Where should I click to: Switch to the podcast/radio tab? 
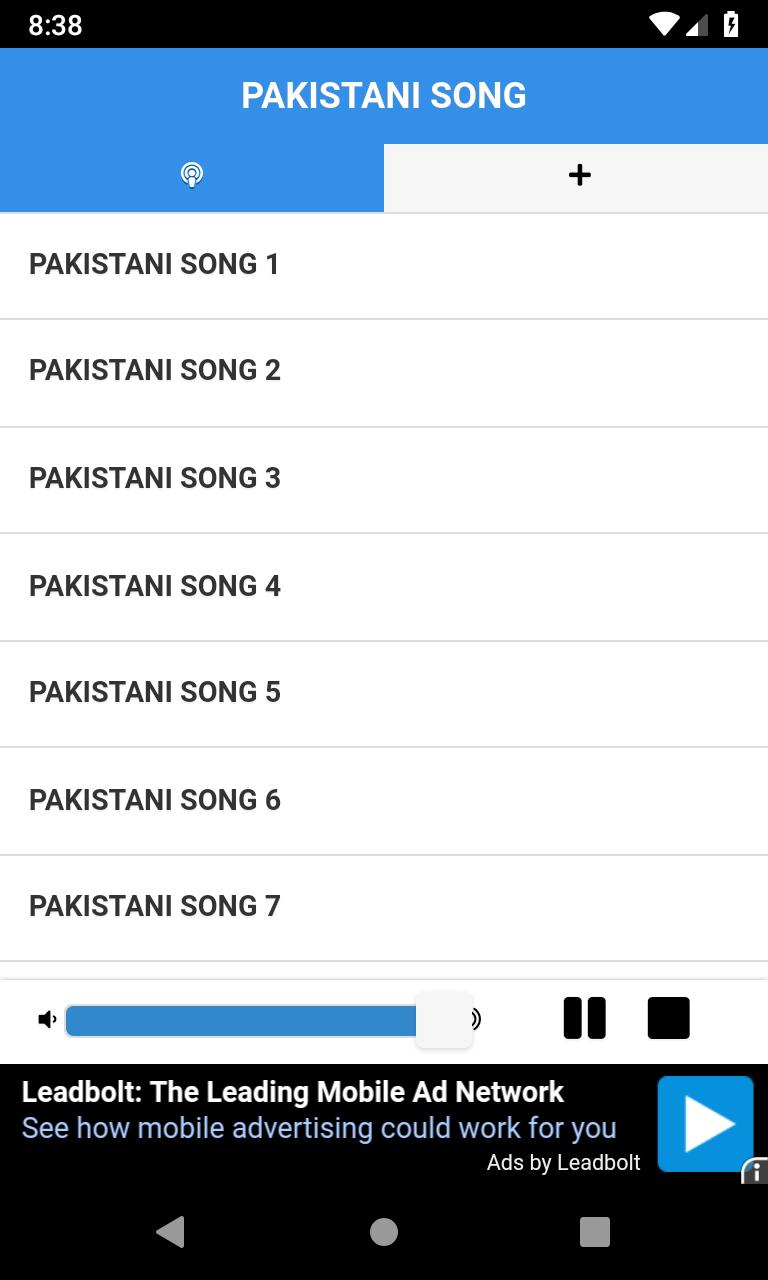click(192, 176)
